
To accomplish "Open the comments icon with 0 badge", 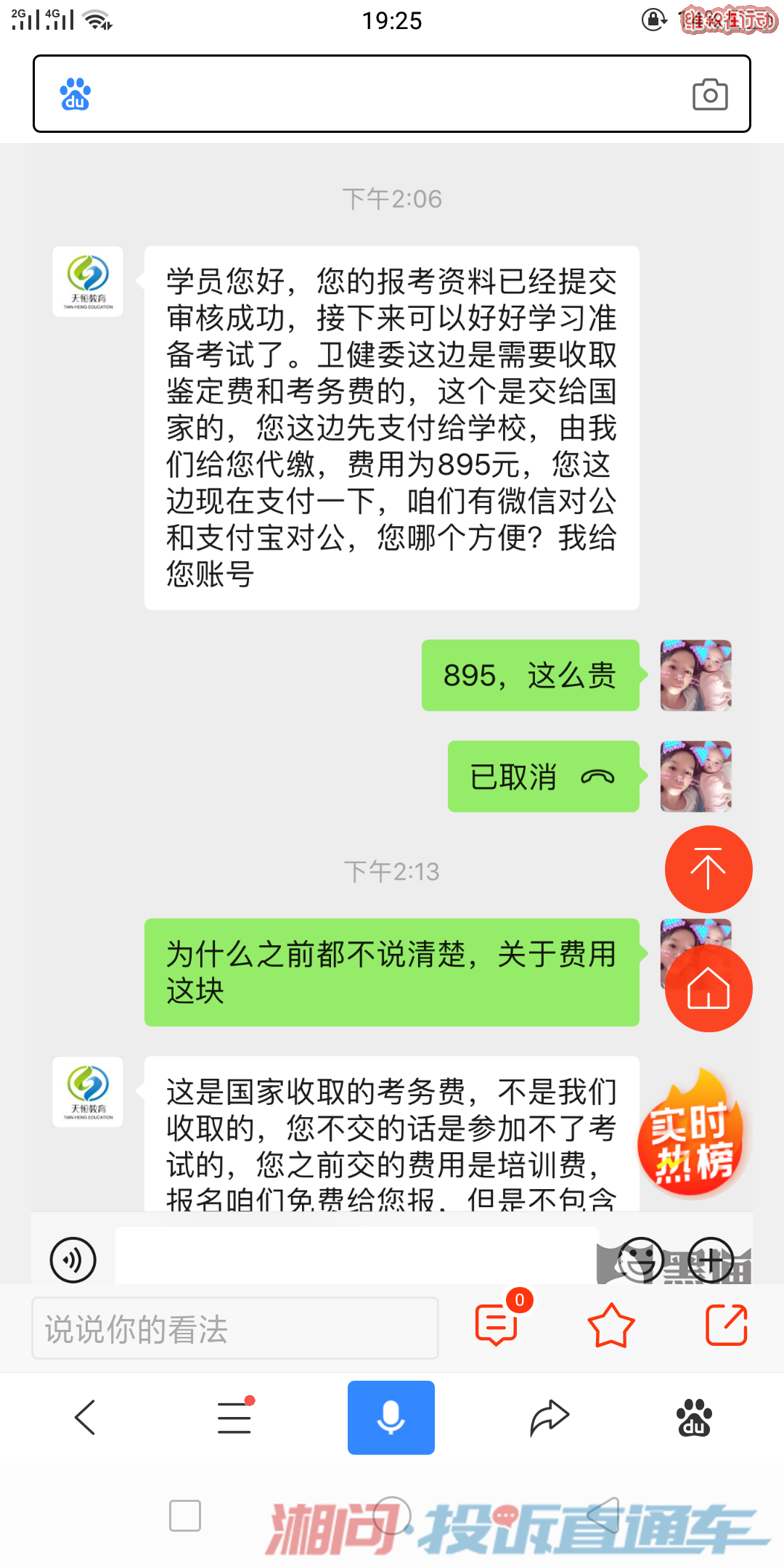I will click(497, 1325).
